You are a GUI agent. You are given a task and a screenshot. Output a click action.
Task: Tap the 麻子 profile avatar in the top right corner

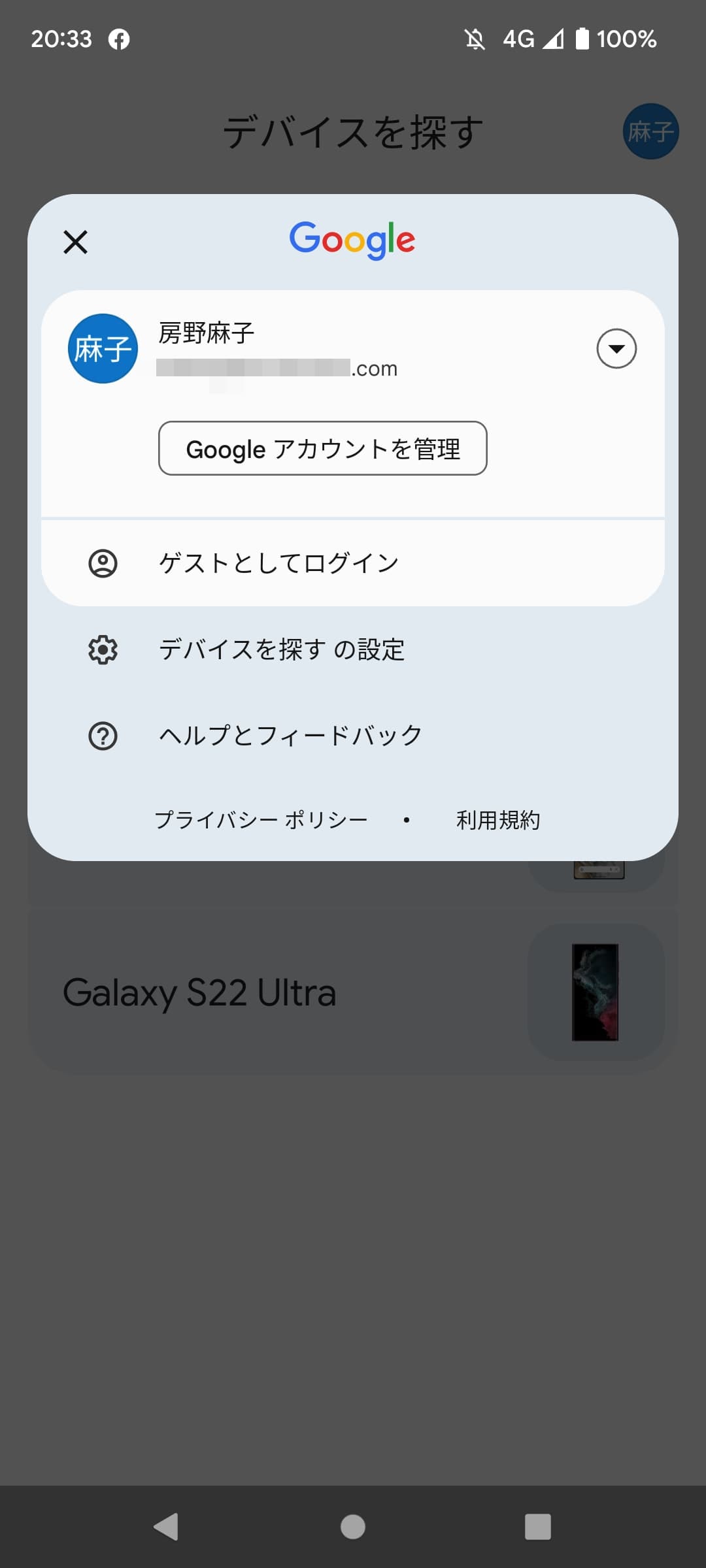(651, 131)
